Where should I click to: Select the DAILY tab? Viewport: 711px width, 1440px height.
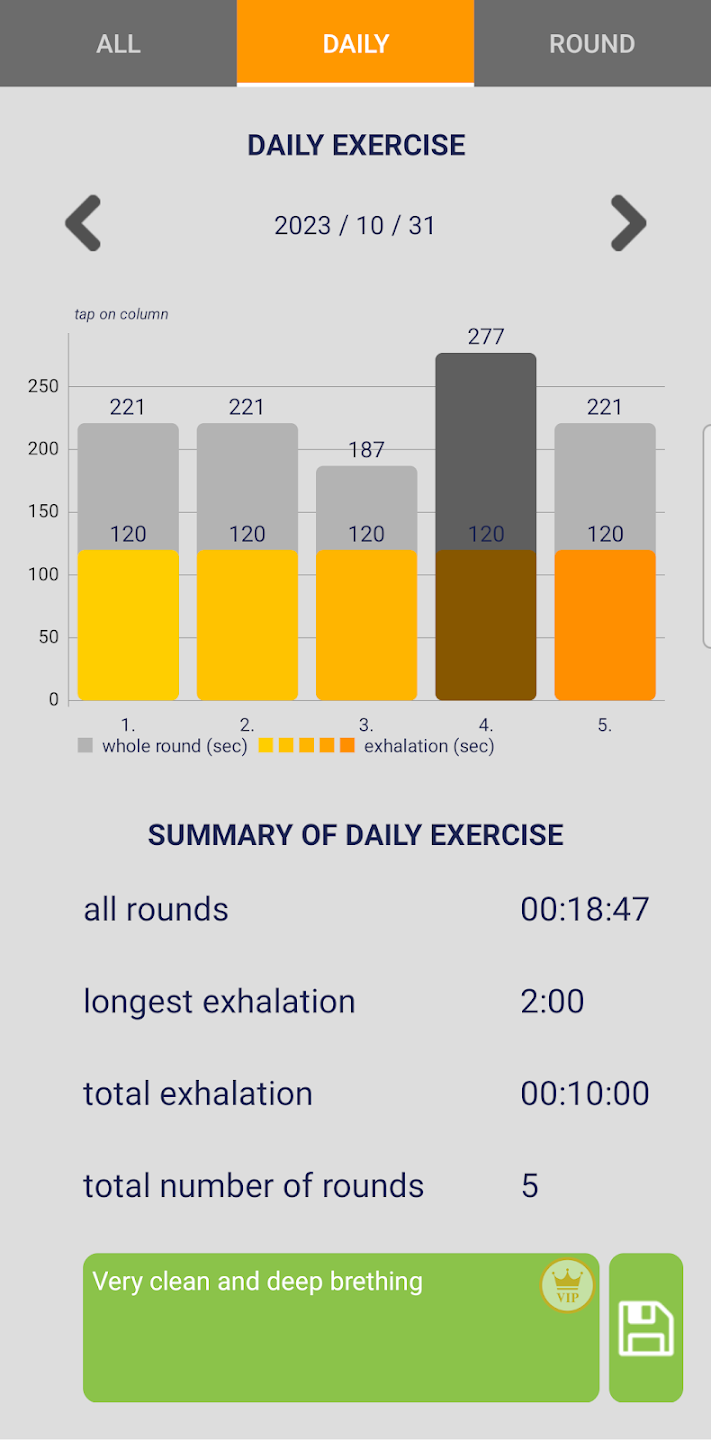355,43
